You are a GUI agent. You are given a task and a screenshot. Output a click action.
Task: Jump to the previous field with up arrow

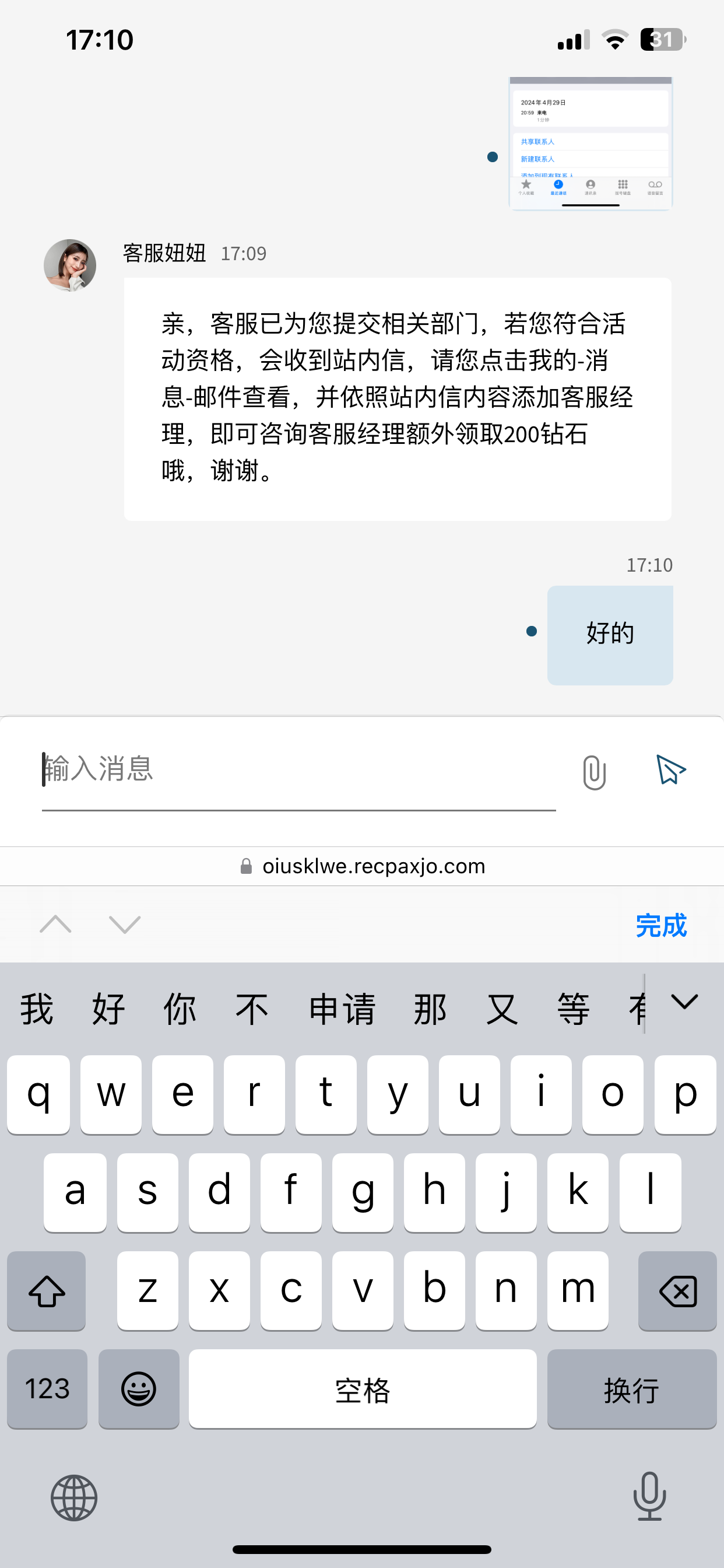55,924
